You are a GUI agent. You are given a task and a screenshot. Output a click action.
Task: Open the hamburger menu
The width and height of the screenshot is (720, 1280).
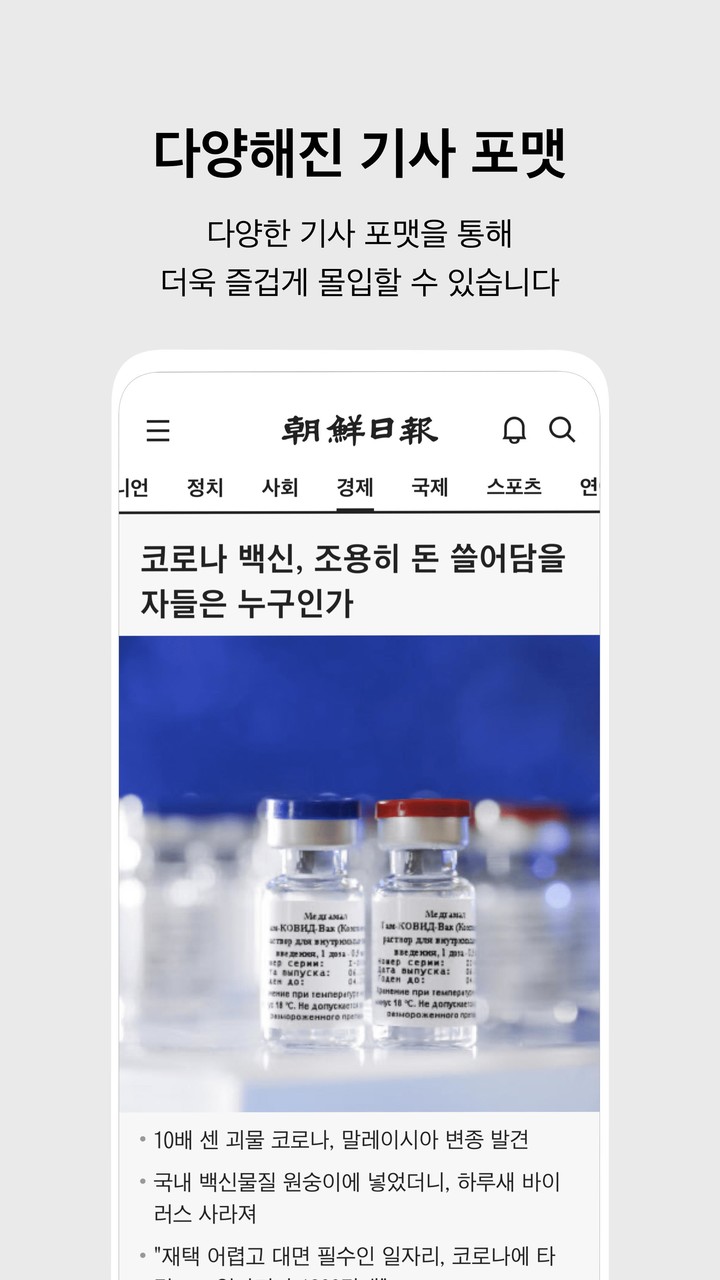pos(157,431)
